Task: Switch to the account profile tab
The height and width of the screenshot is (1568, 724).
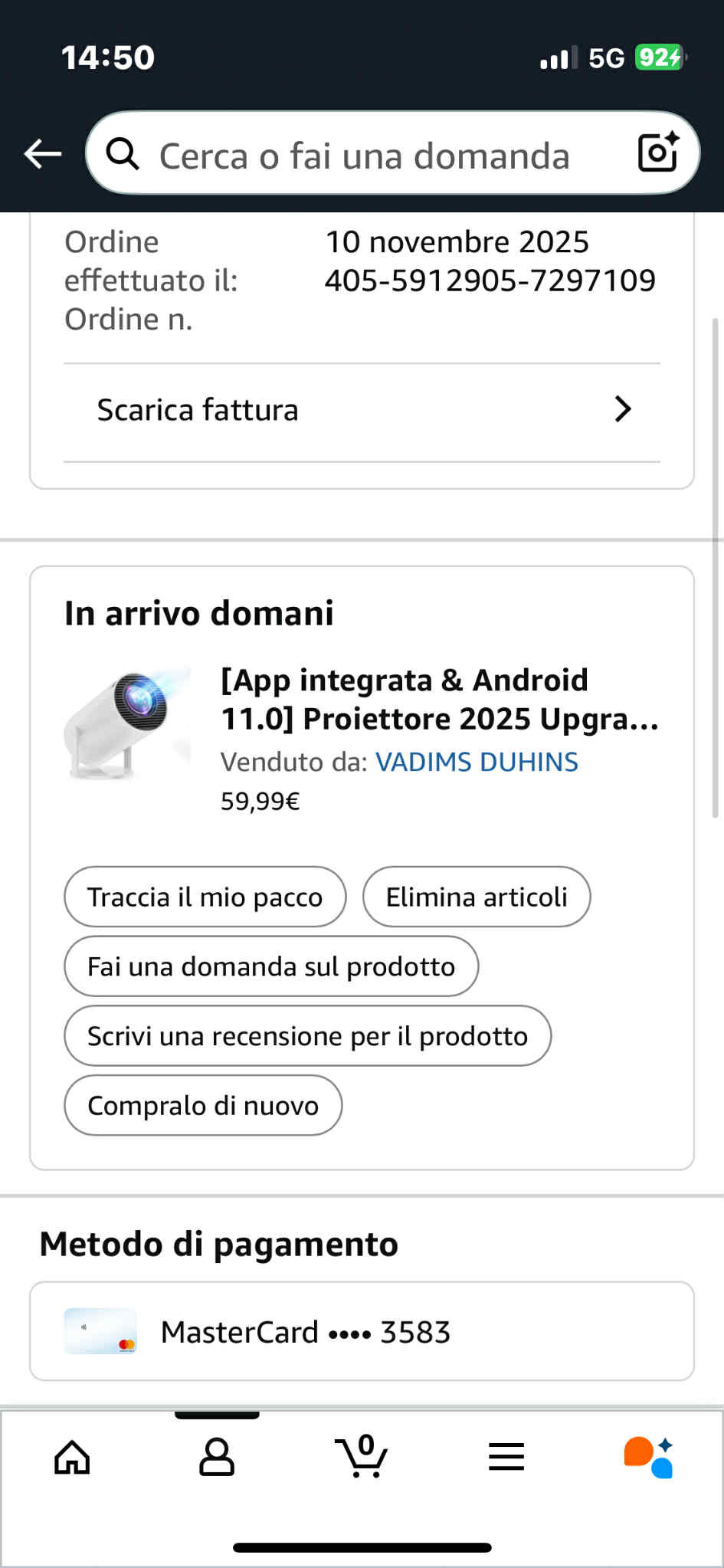Action: (x=217, y=1457)
